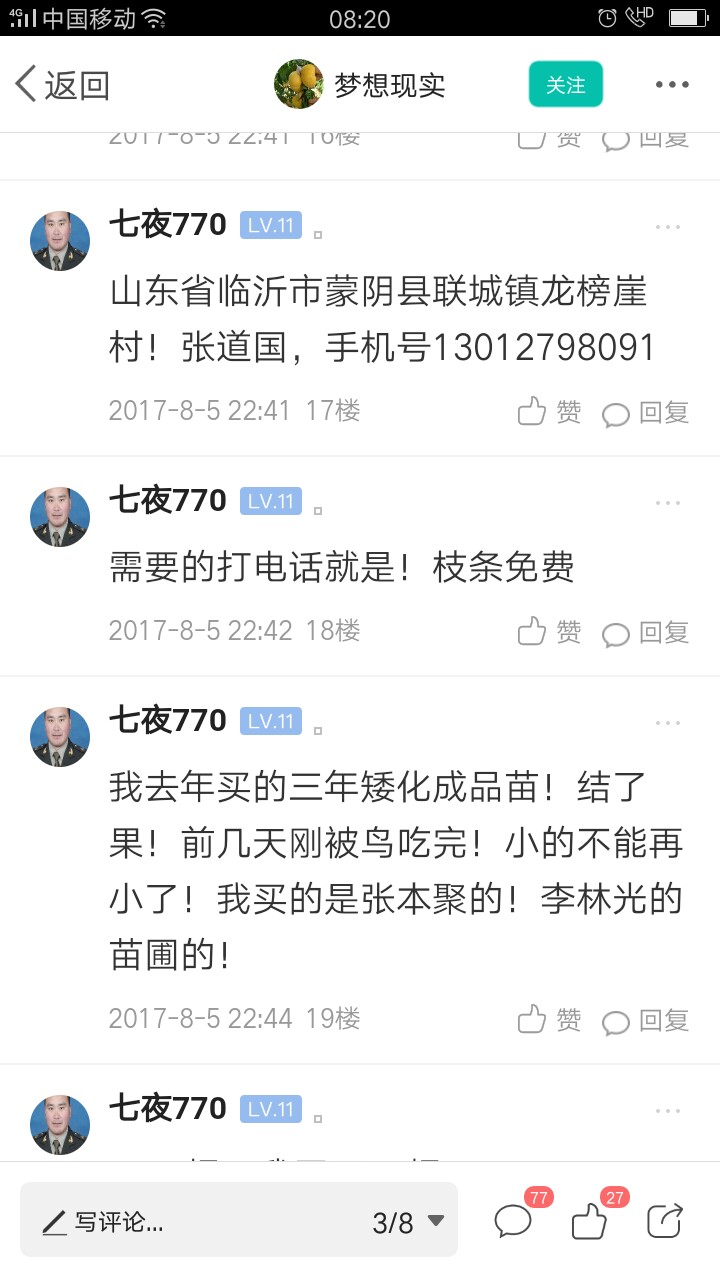Open more options on the 17楼 comment
The width and height of the screenshot is (720, 1280).
click(x=668, y=228)
